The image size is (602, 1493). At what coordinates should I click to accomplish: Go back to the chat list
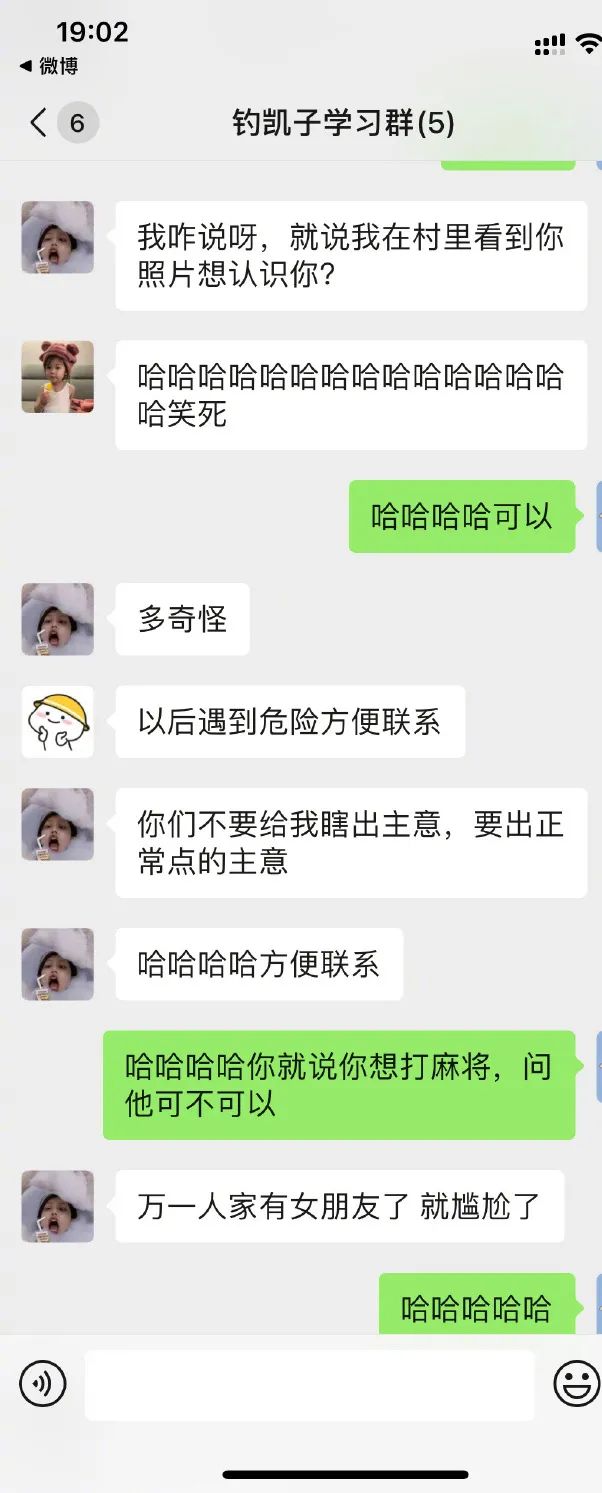coord(40,123)
